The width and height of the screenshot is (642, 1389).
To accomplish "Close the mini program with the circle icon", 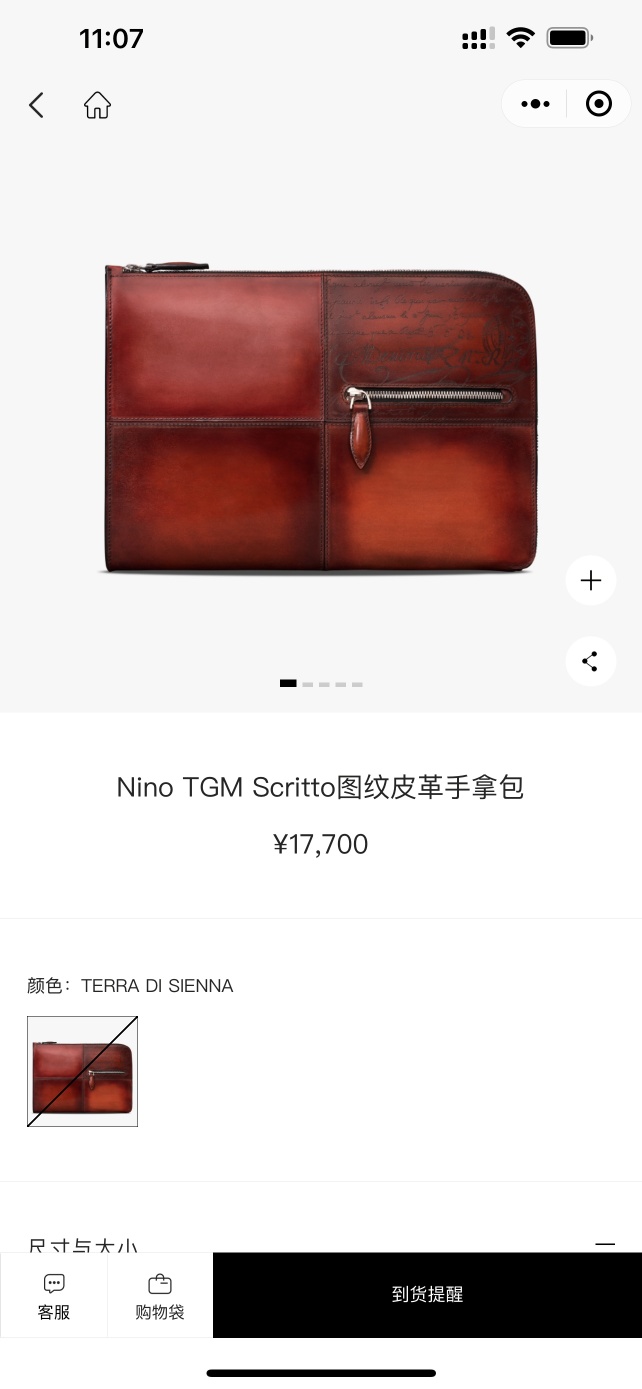I will click(x=598, y=104).
